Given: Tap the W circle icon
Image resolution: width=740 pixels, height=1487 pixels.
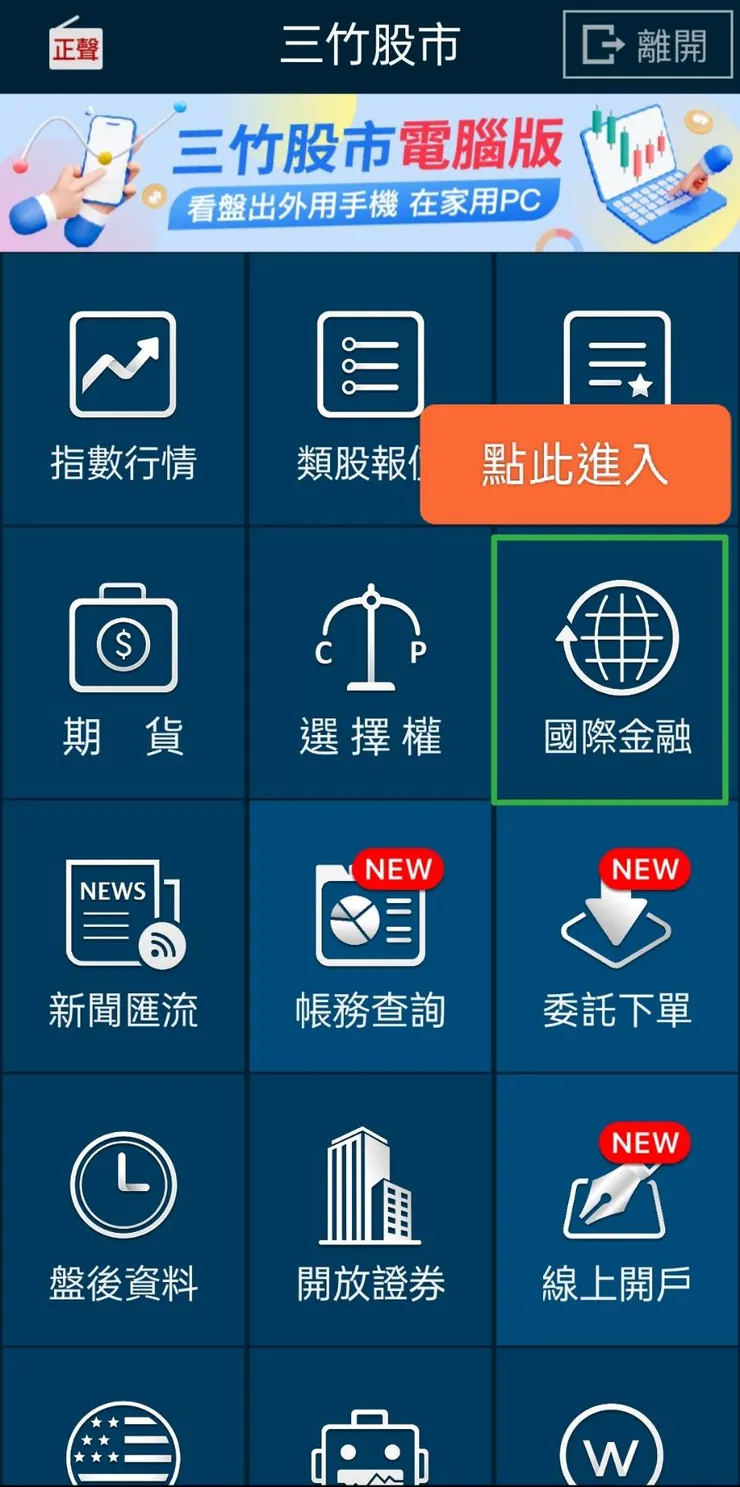Looking at the screenshot, I should point(616,1440).
